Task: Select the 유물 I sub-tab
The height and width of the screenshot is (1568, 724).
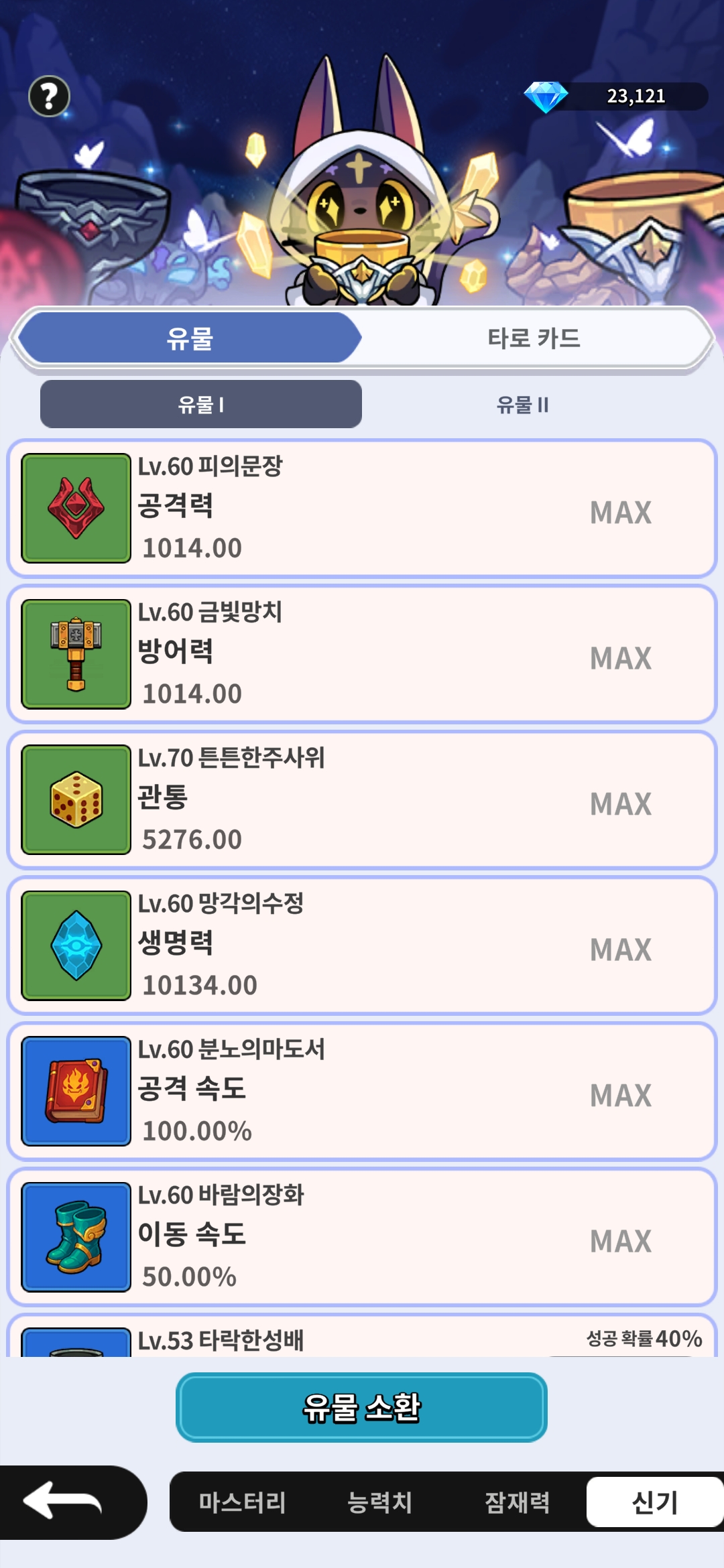Action: (x=201, y=405)
